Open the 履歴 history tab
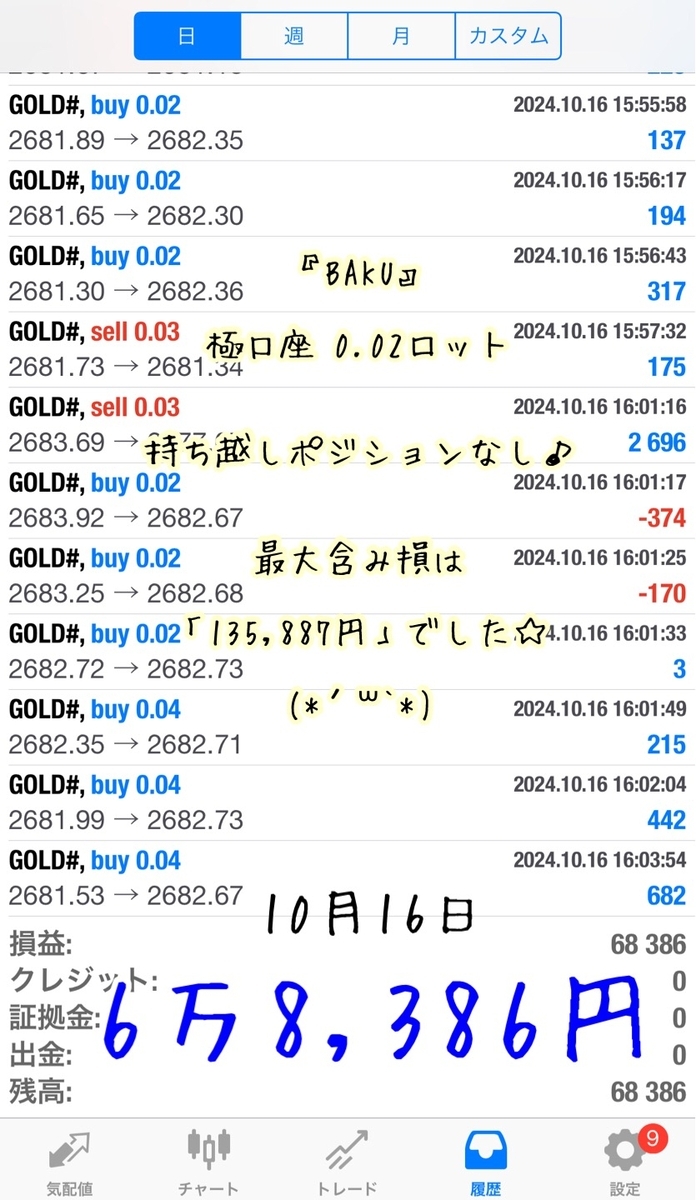Screen dimensions: 696x1200 (486, 1162)
